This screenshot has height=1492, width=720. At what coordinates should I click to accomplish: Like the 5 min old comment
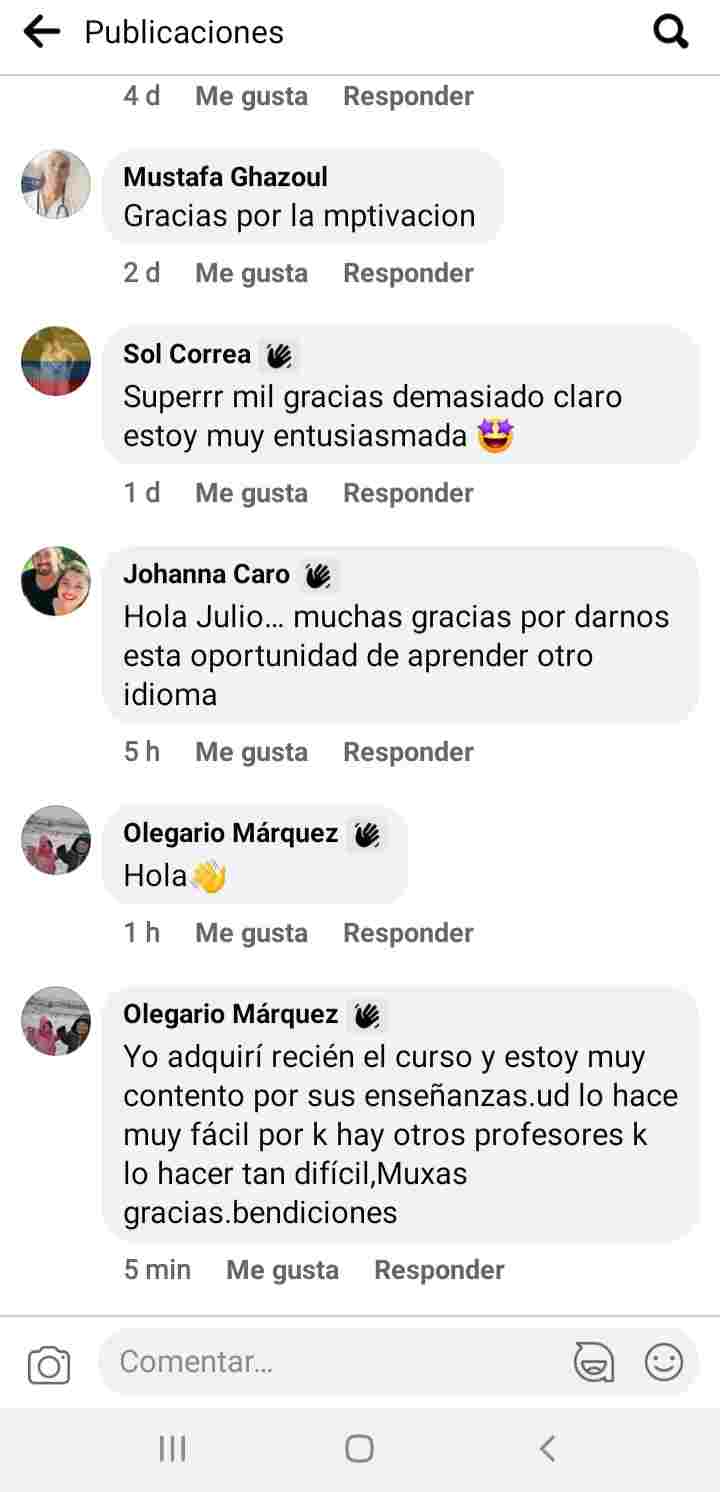[282, 1270]
